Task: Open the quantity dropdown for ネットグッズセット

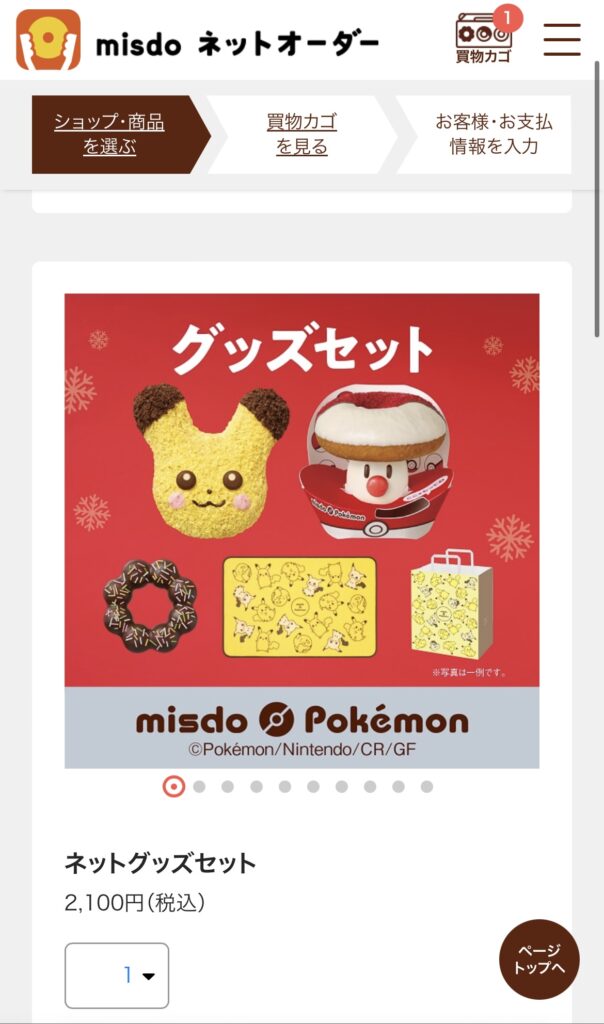Action: click(117, 975)
